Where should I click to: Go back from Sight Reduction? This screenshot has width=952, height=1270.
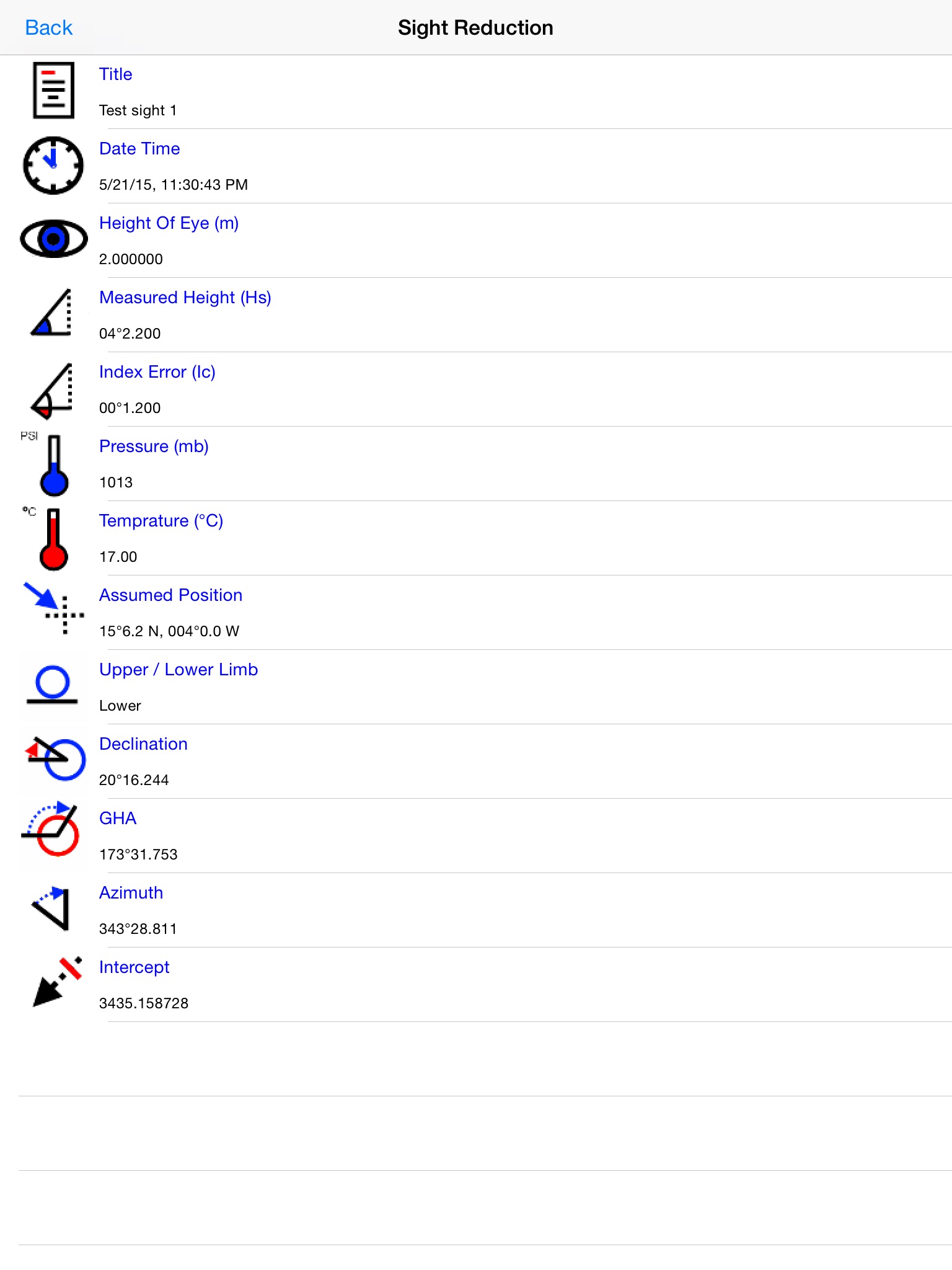(x=48, y=28)
